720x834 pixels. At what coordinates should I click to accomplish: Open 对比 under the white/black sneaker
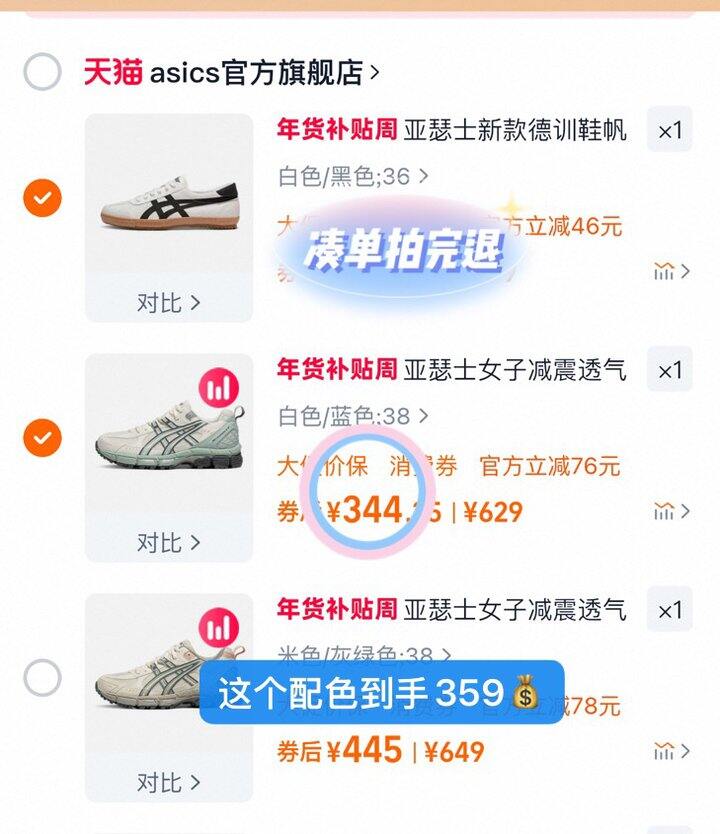pos(168,301)
